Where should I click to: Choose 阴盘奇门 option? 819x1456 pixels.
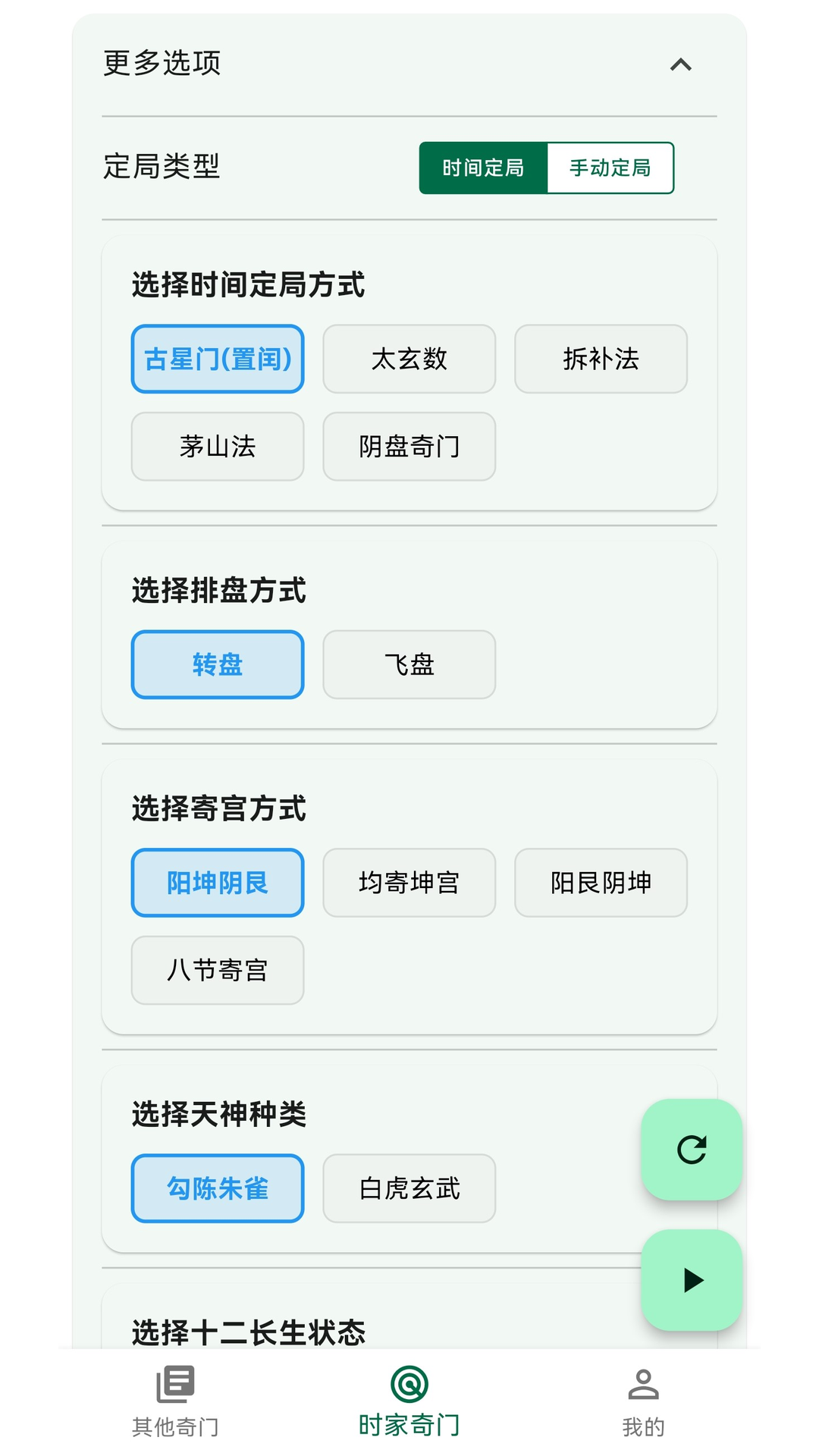click(x=409, y=447)
